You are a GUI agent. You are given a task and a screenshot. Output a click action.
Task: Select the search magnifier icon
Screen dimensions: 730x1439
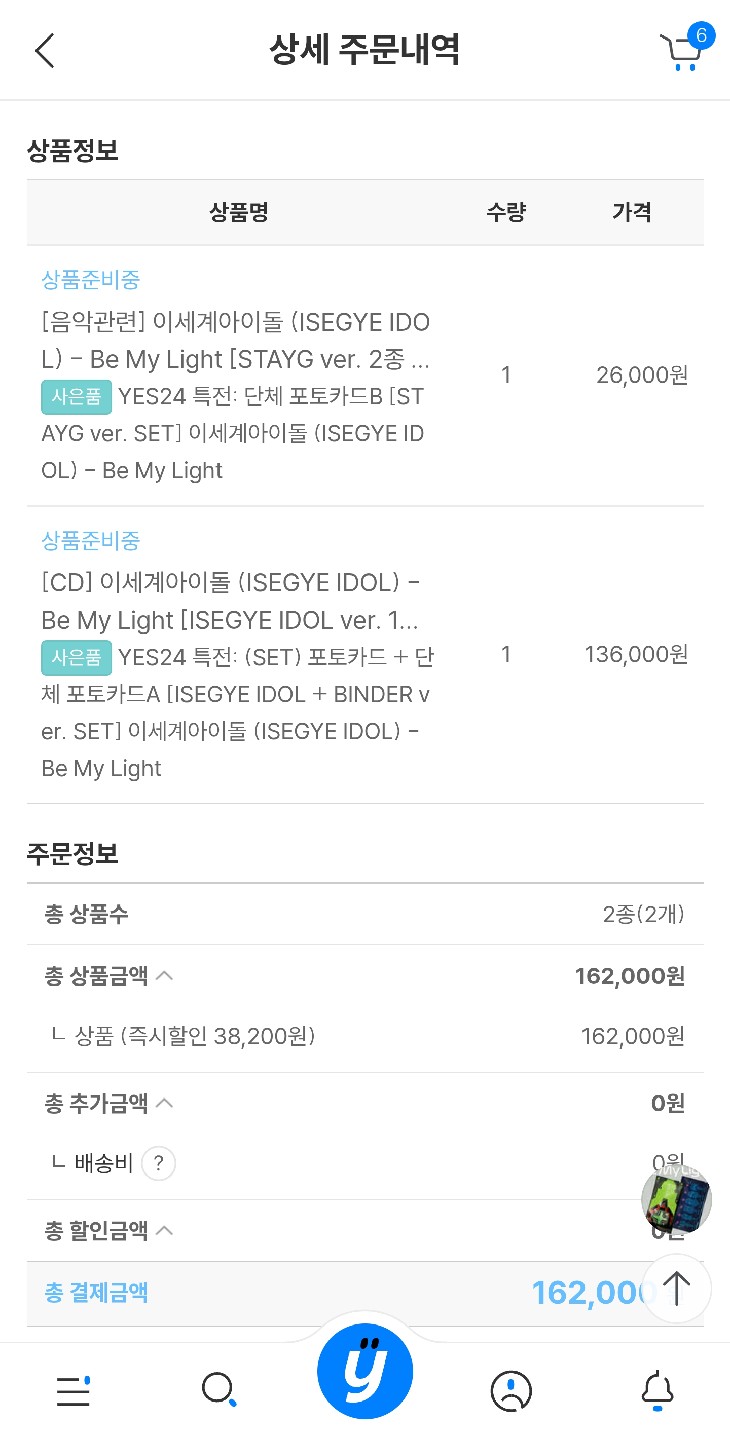pos(219,1388)
